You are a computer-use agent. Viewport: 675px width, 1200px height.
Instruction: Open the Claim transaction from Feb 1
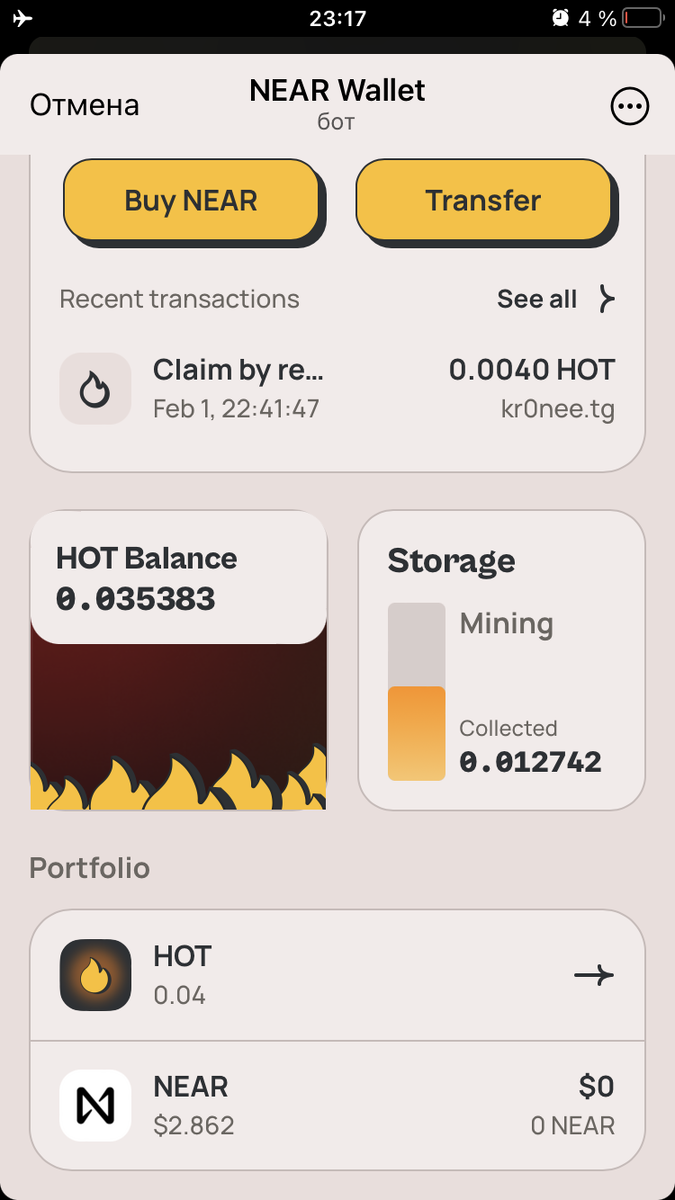(x=337, y=389)
